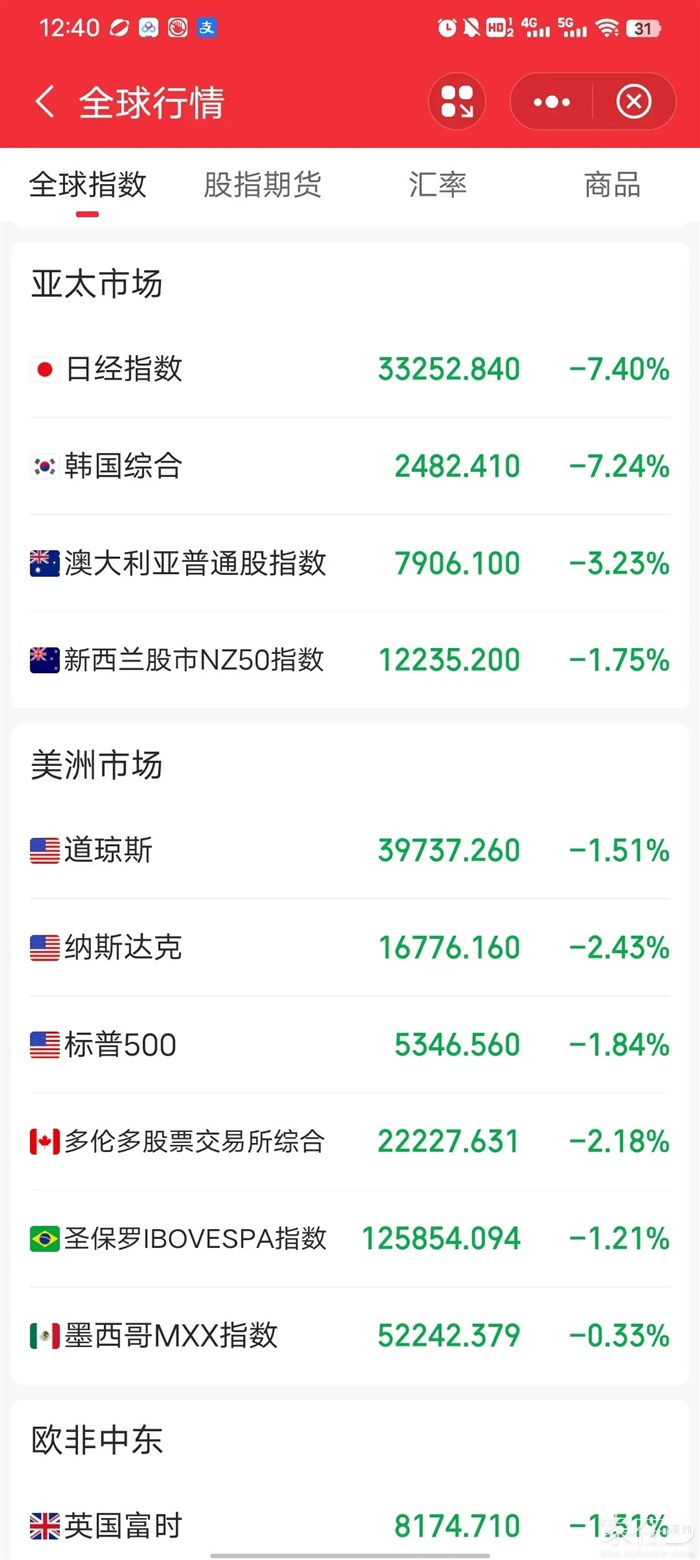Go back from 全球行情 page

(44, 102)
